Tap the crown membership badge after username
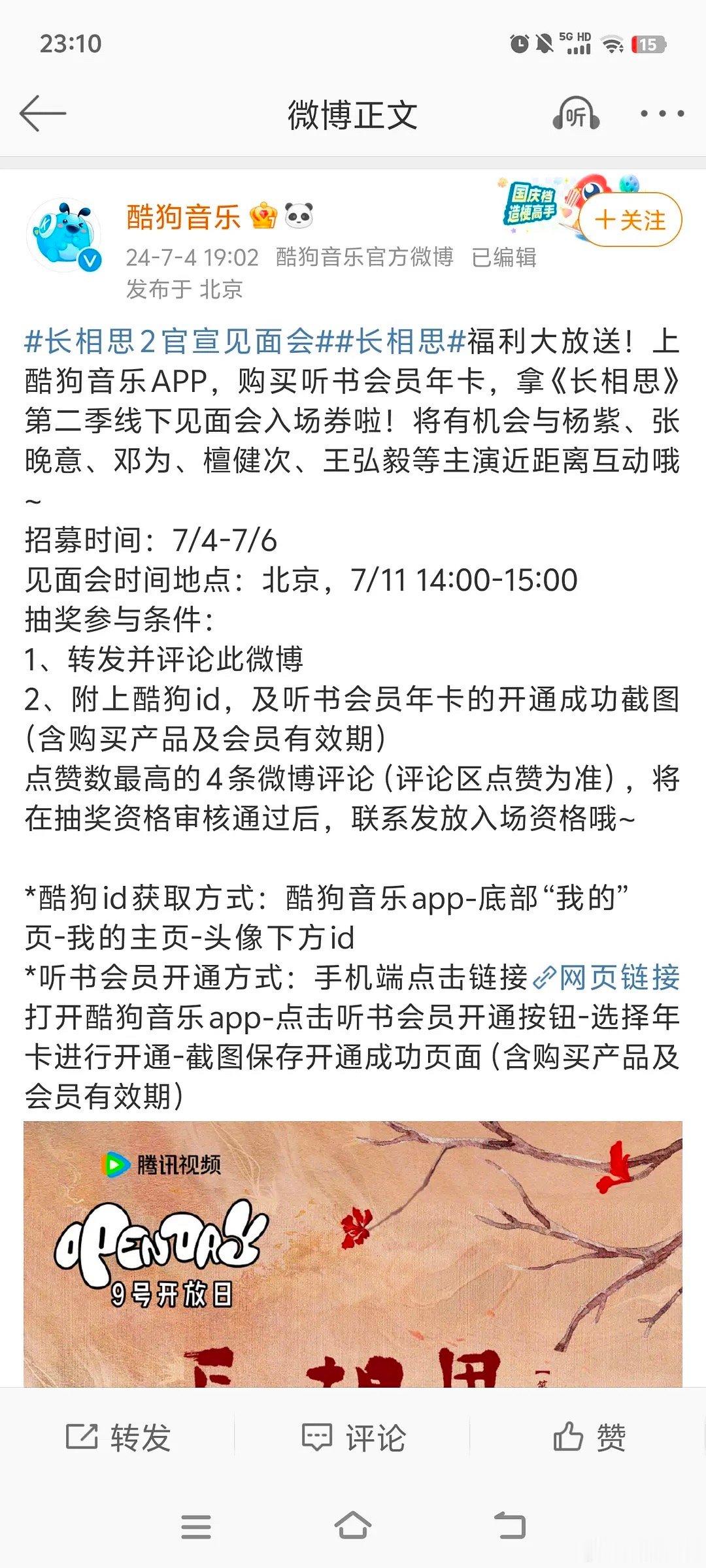 point(262,217)
